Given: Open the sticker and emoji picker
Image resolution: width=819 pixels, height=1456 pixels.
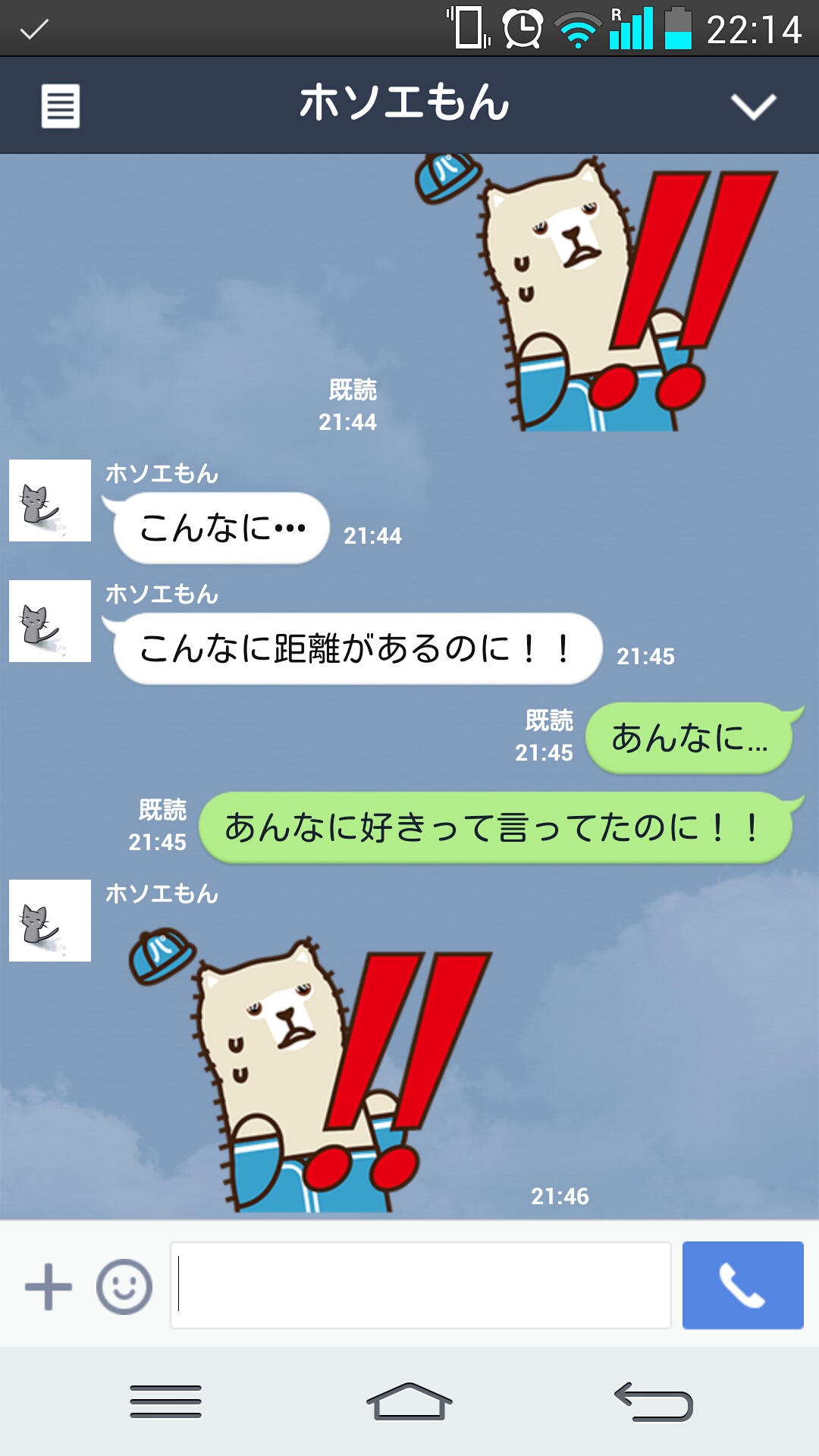Looking at the screenshot, I should (x=124, y=1286).
